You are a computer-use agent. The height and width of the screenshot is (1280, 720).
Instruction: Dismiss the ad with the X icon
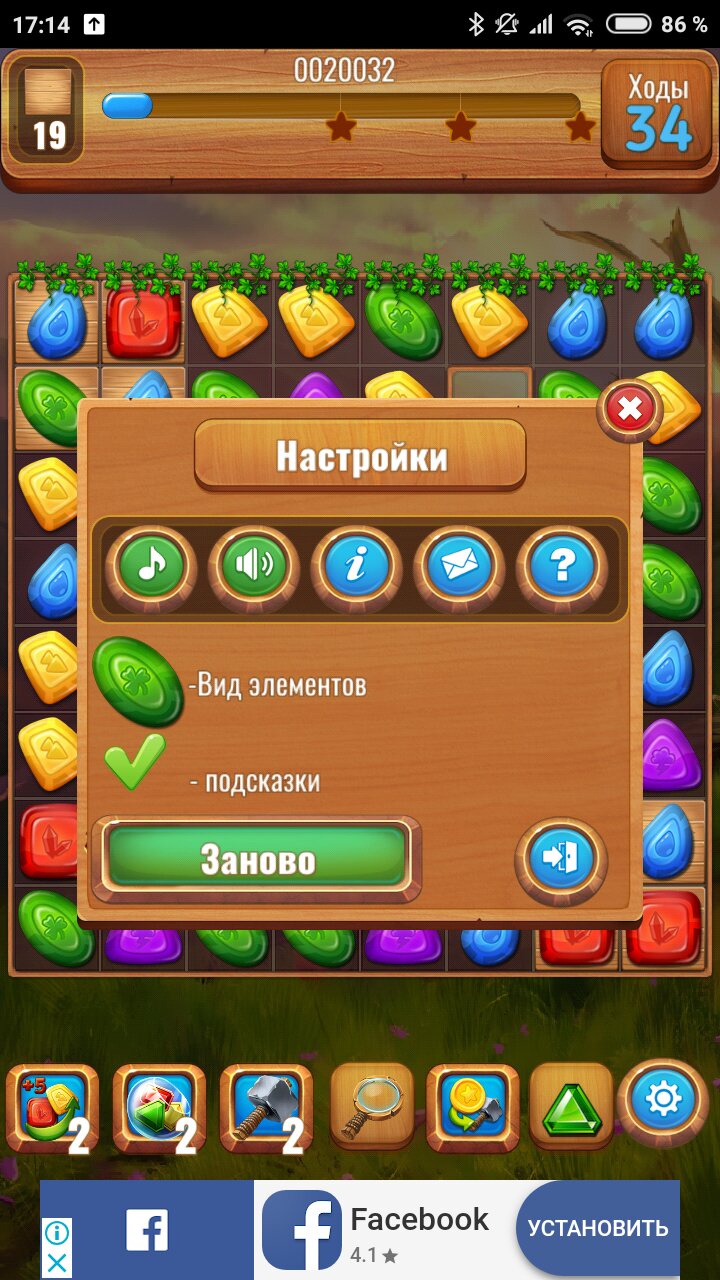coord(58,1263)
